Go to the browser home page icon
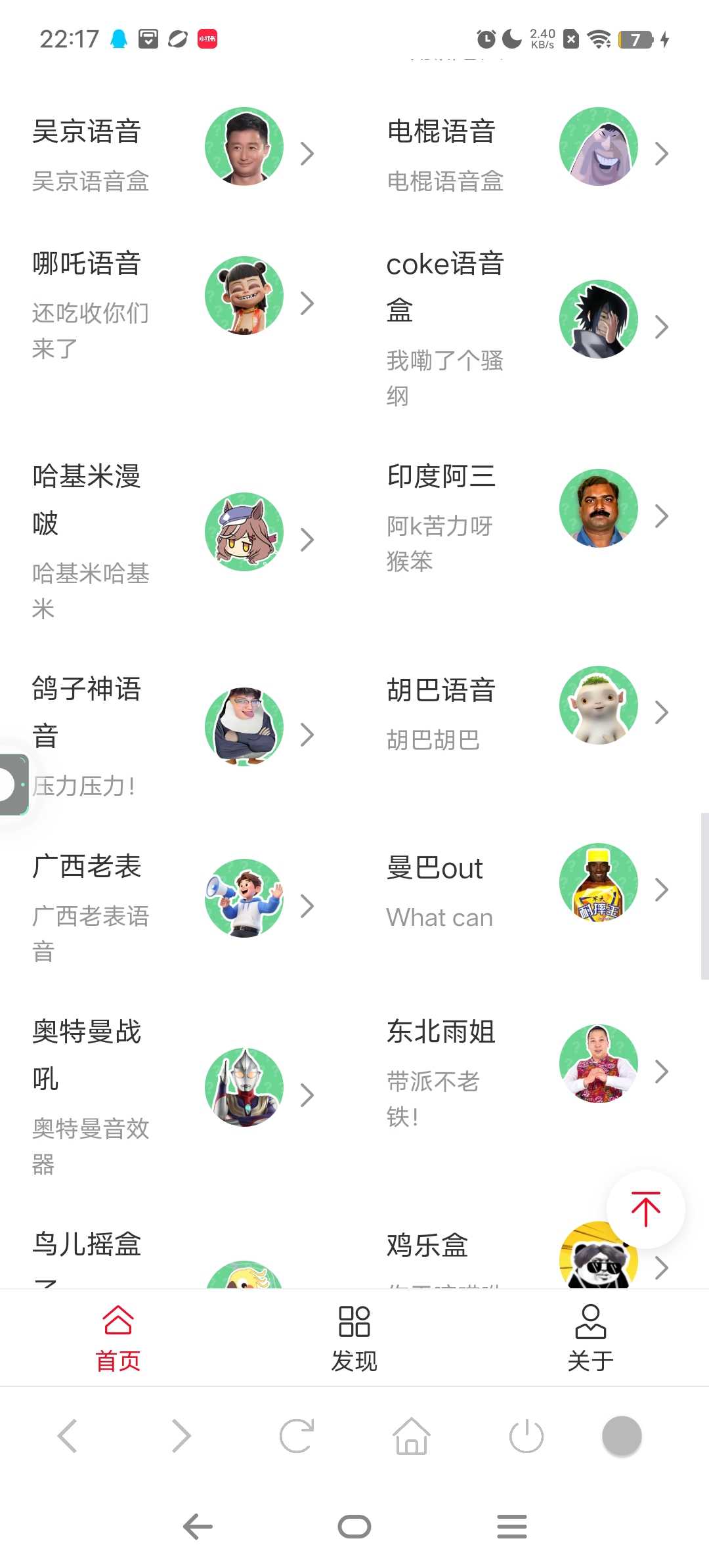This screenshot has width=709, height=1568. click(x=412, y=1435)
